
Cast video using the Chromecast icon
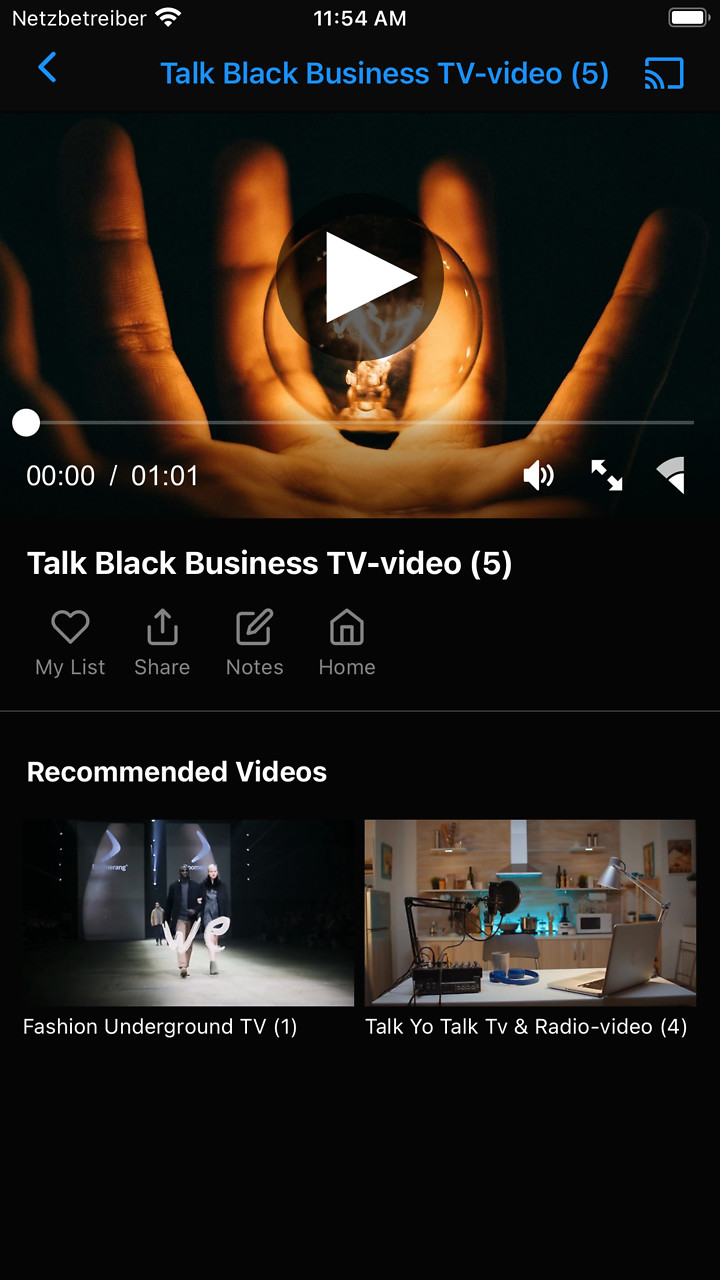click(662, 72)
